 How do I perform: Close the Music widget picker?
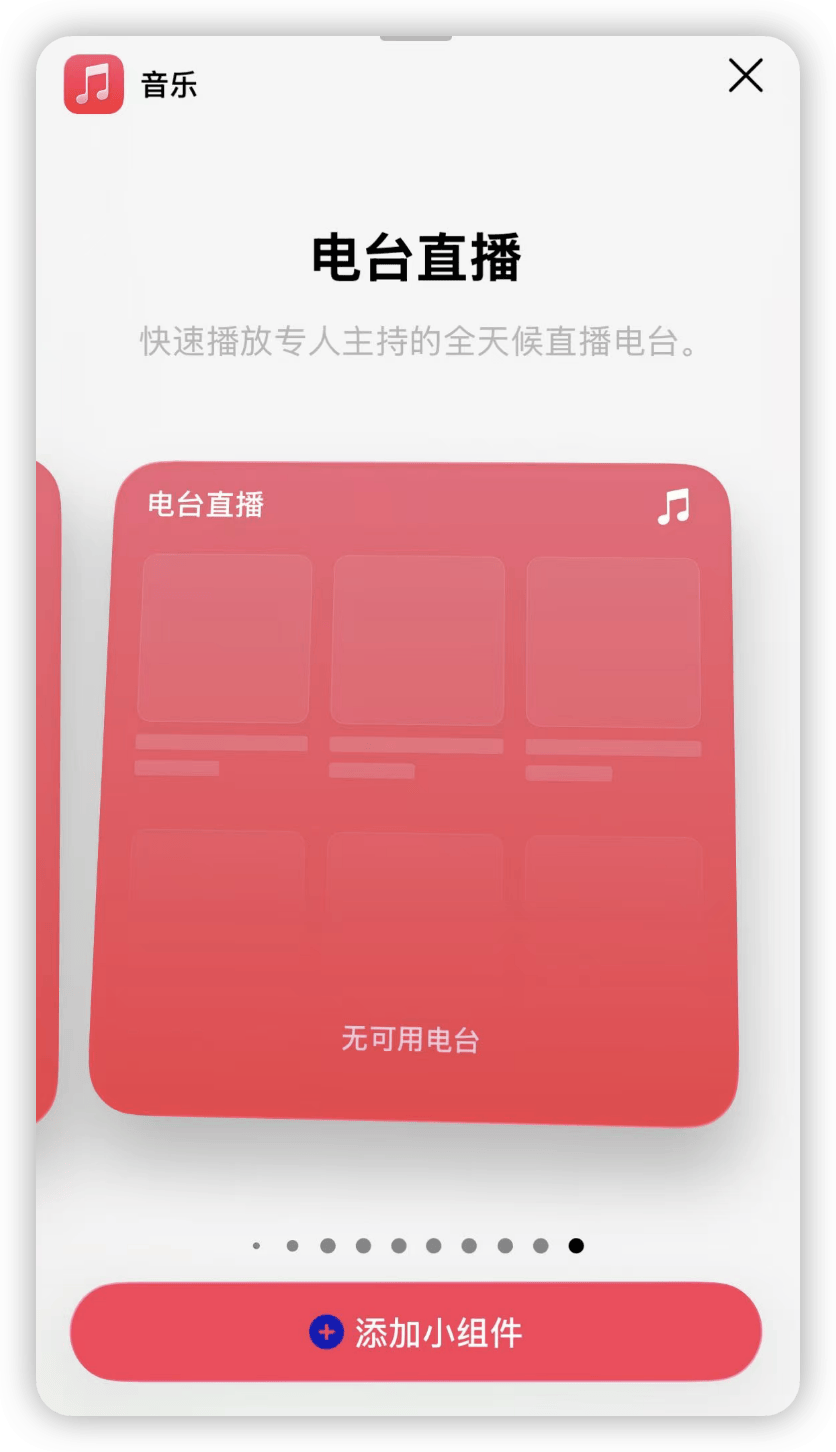[745, 76]
